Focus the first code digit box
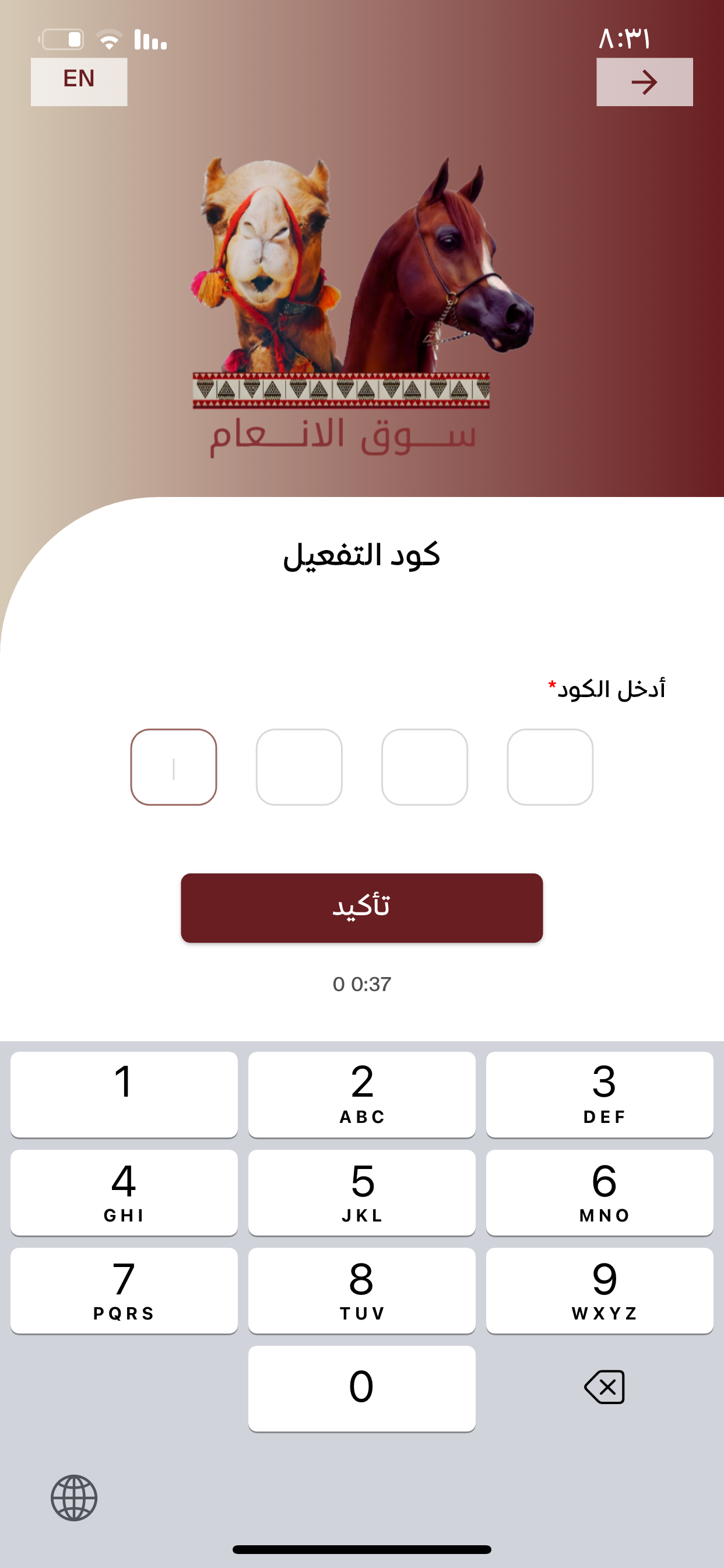Viewport: 724px width, 1568px height. (x=173, y=767)
